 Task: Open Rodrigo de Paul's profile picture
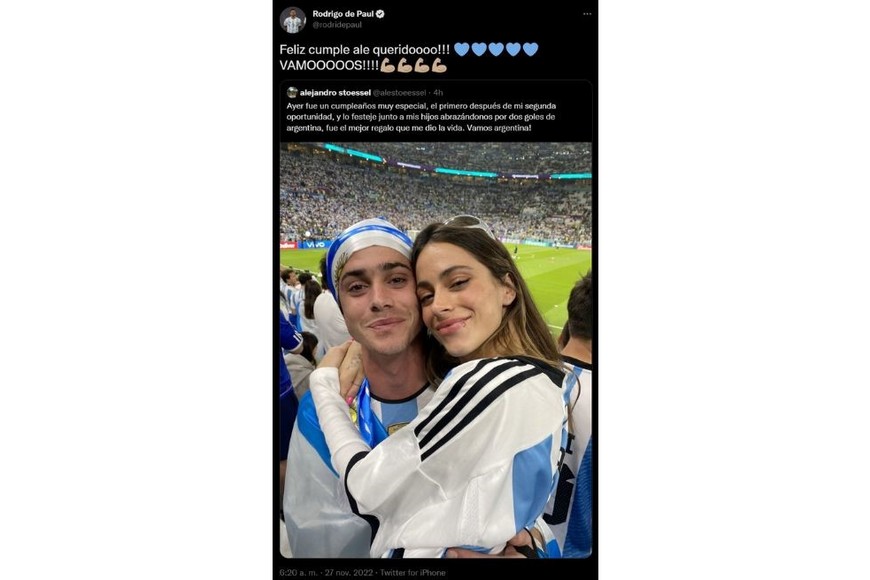click(x=292, y=19)
